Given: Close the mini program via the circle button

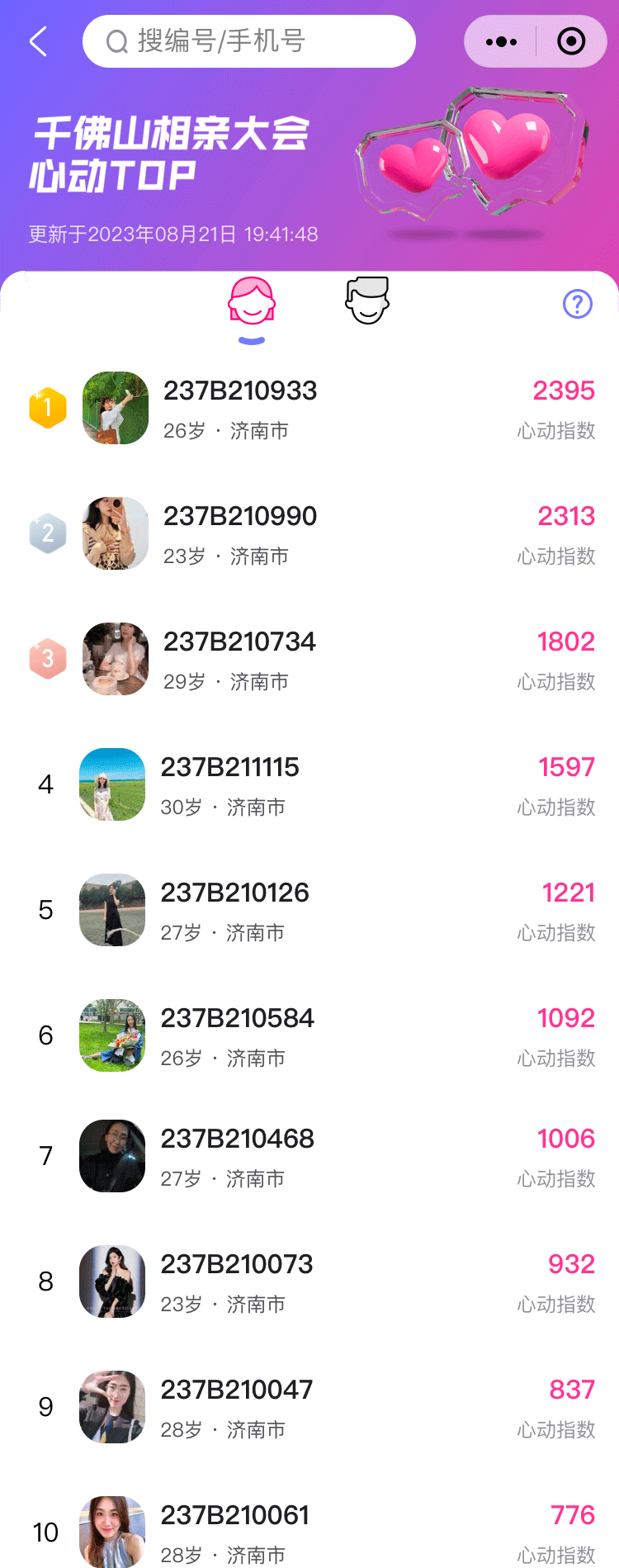Looking at the screenshot, I should [x=571, y=41].
